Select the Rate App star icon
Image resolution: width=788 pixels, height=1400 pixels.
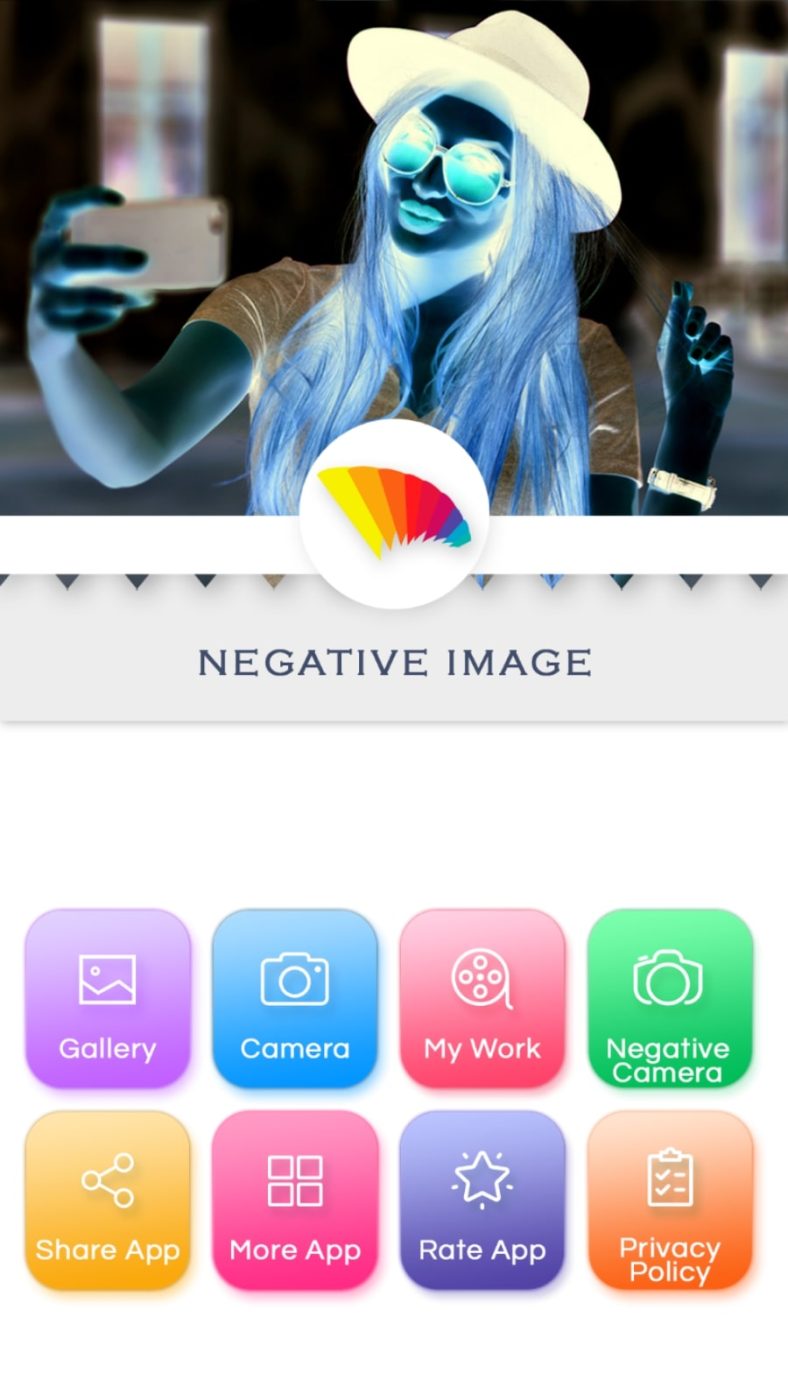pos(483,1180)
